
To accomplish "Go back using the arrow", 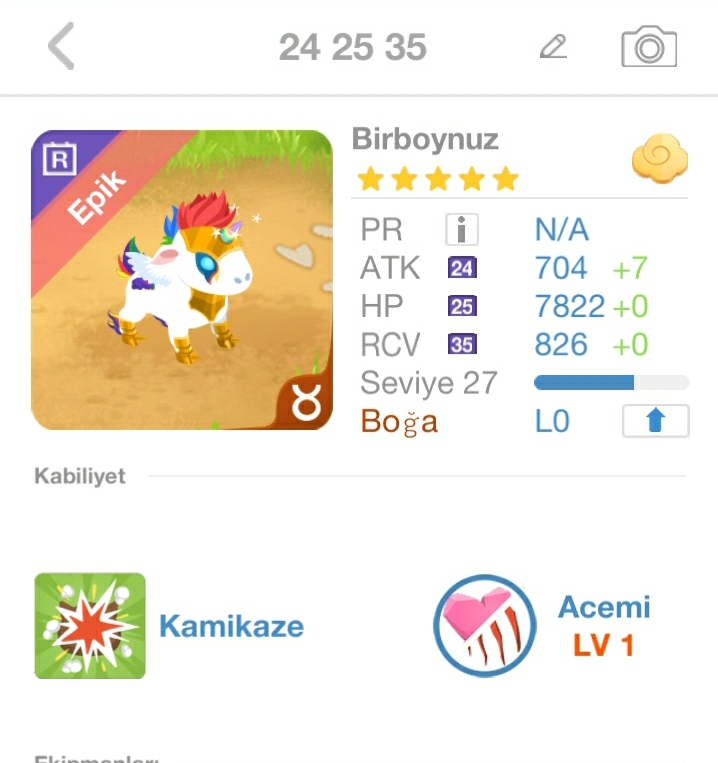I will pyautogui.click(x=61, y=47).
